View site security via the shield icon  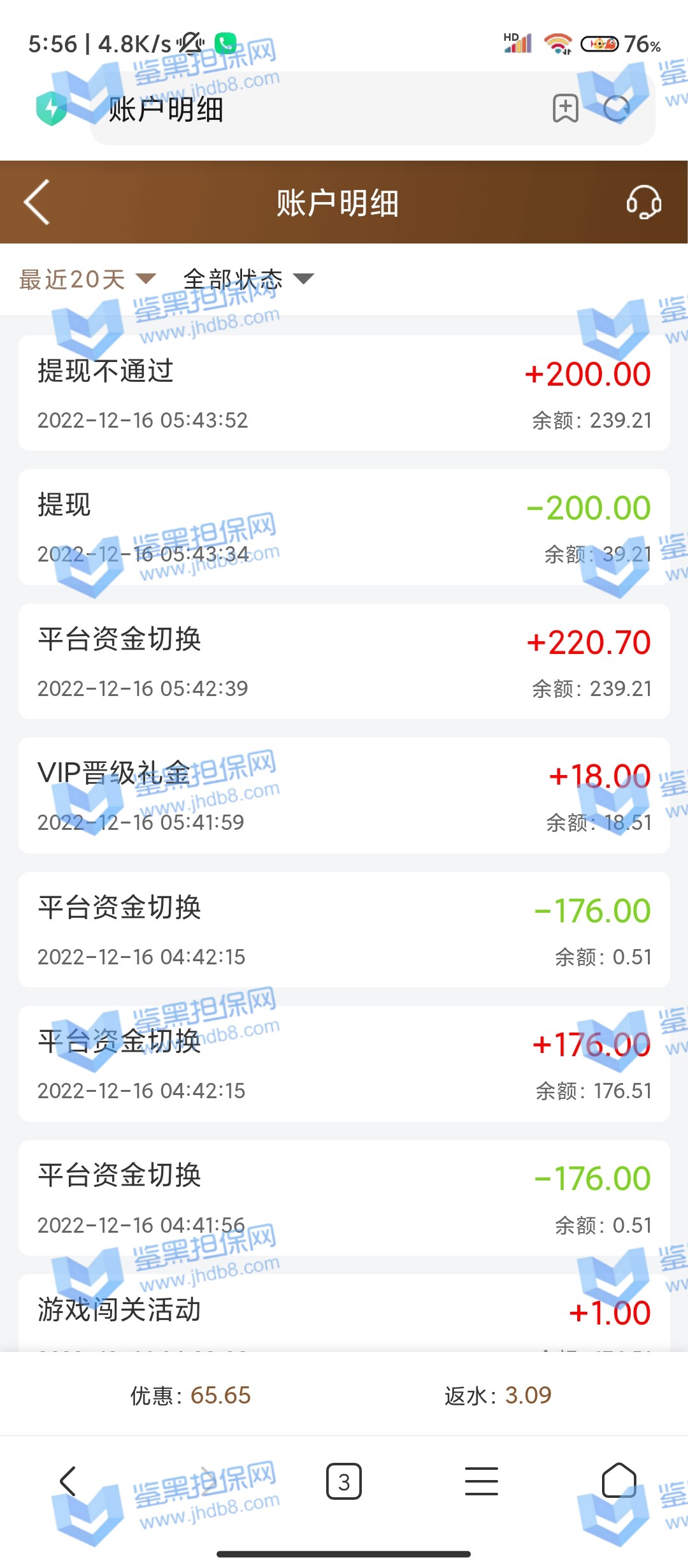[52, 108]
